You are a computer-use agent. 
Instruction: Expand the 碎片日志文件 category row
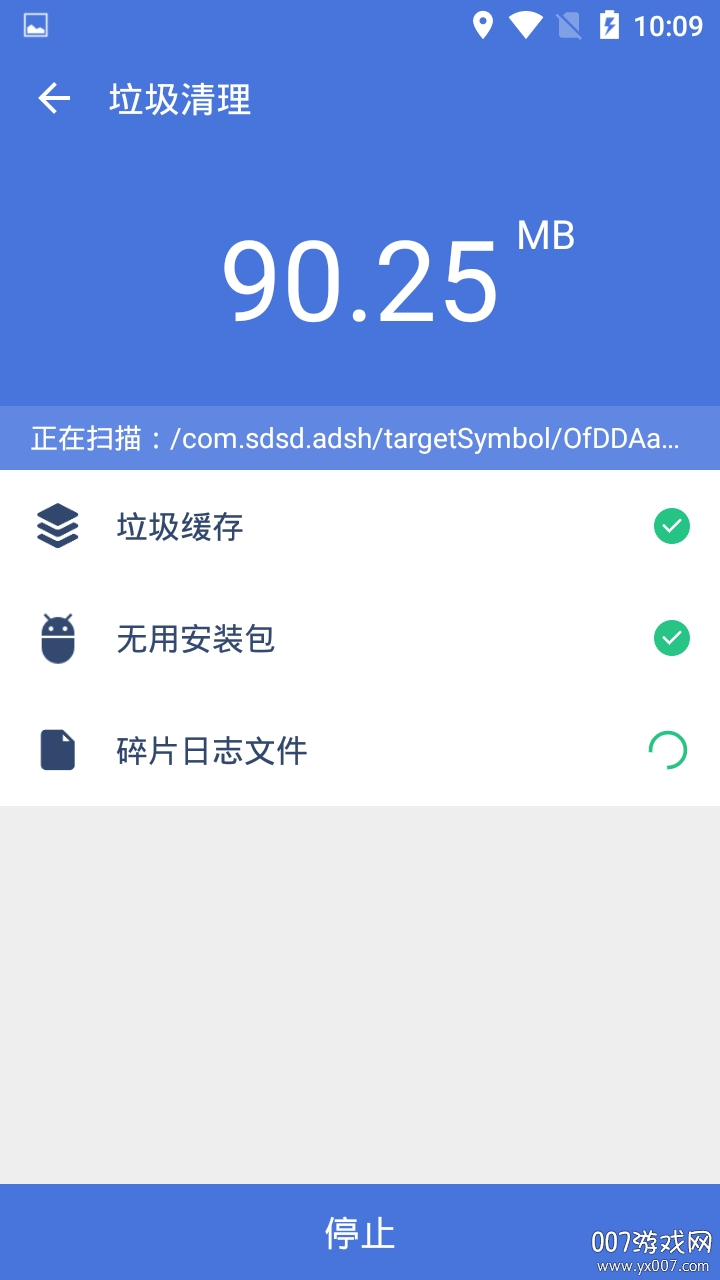(360, 750)
